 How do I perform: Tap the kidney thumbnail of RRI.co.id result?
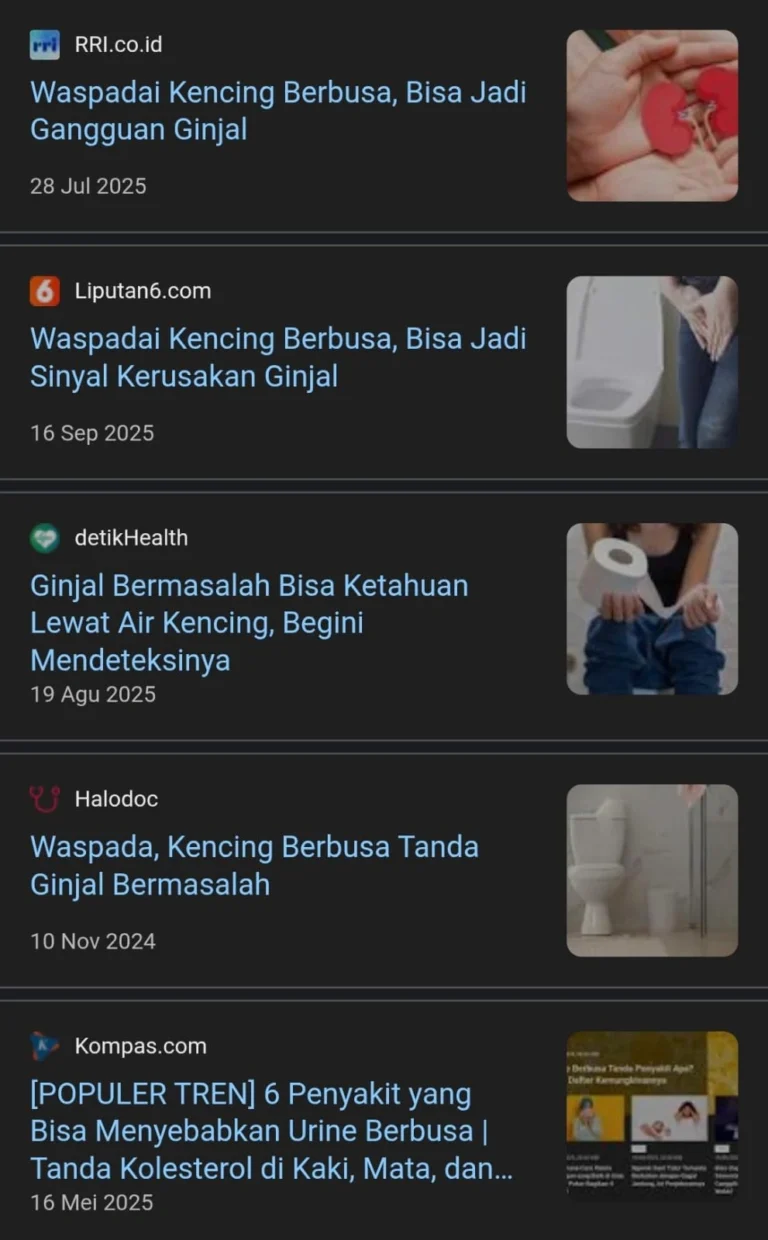coord(652,116)
